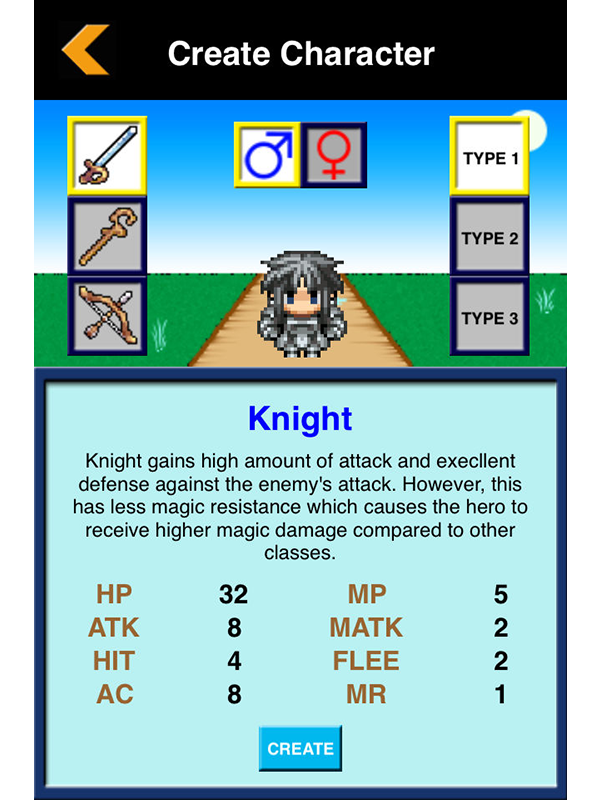Pick TYPE 3 appearance
The height and width of the screenshot is (800, 600).
(490, 318)
